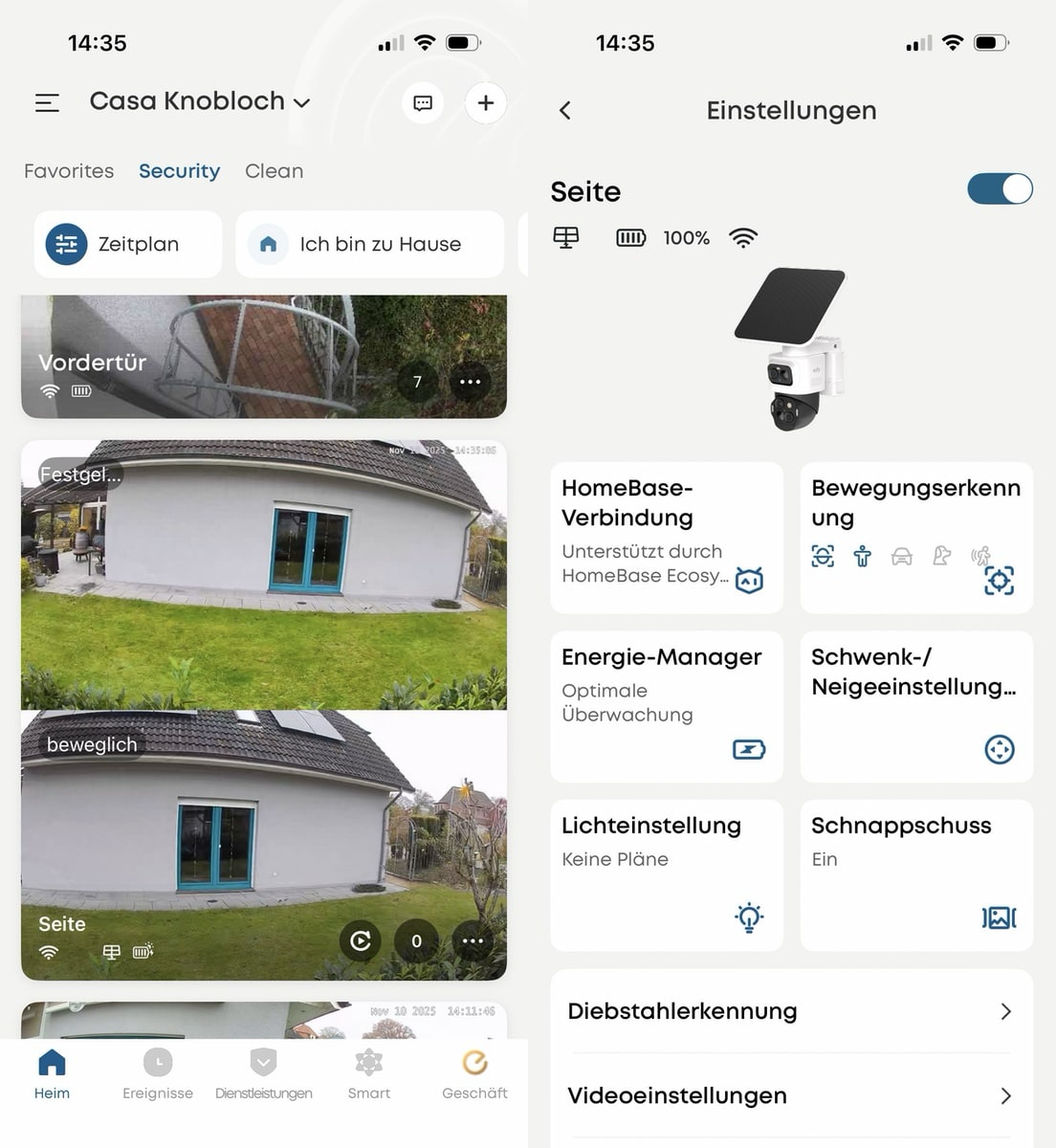This screenshot has height=1148, width=1056.
Task: Open HomeBase-Verbindung settings
Action: (666, 538)
